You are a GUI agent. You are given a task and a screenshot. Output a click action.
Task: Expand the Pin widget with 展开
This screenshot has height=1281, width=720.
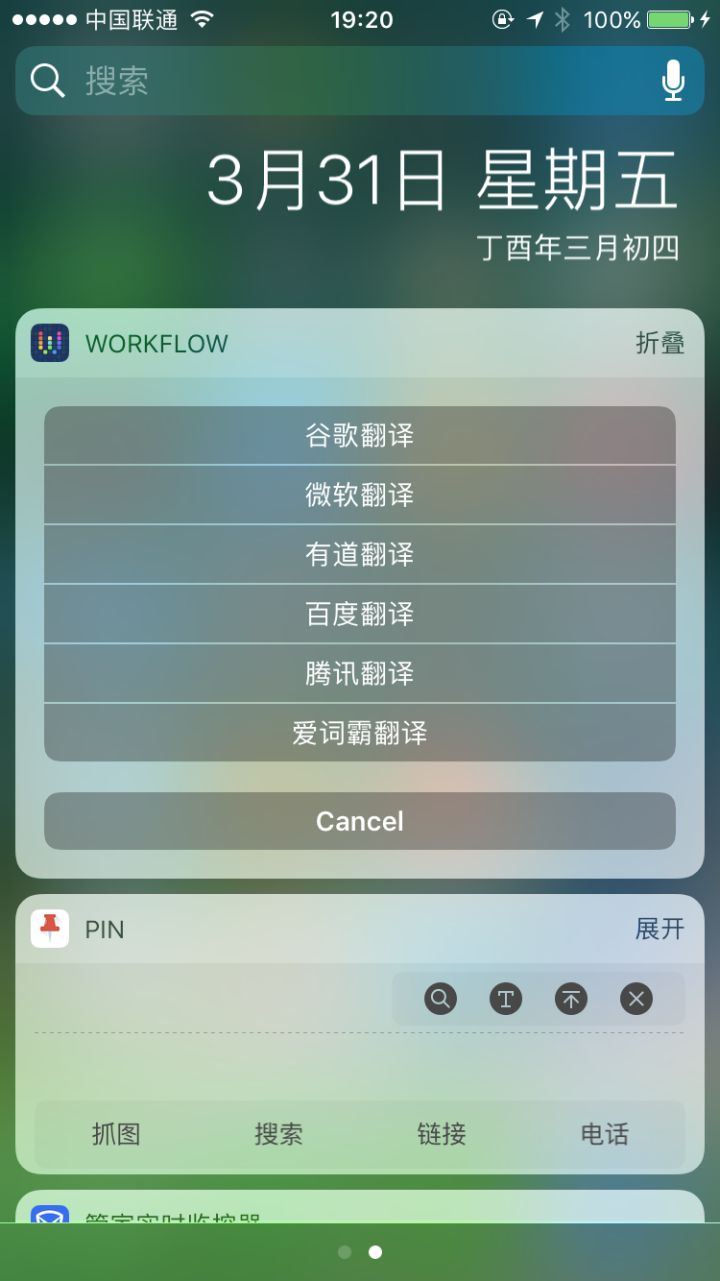coord(660,929)
